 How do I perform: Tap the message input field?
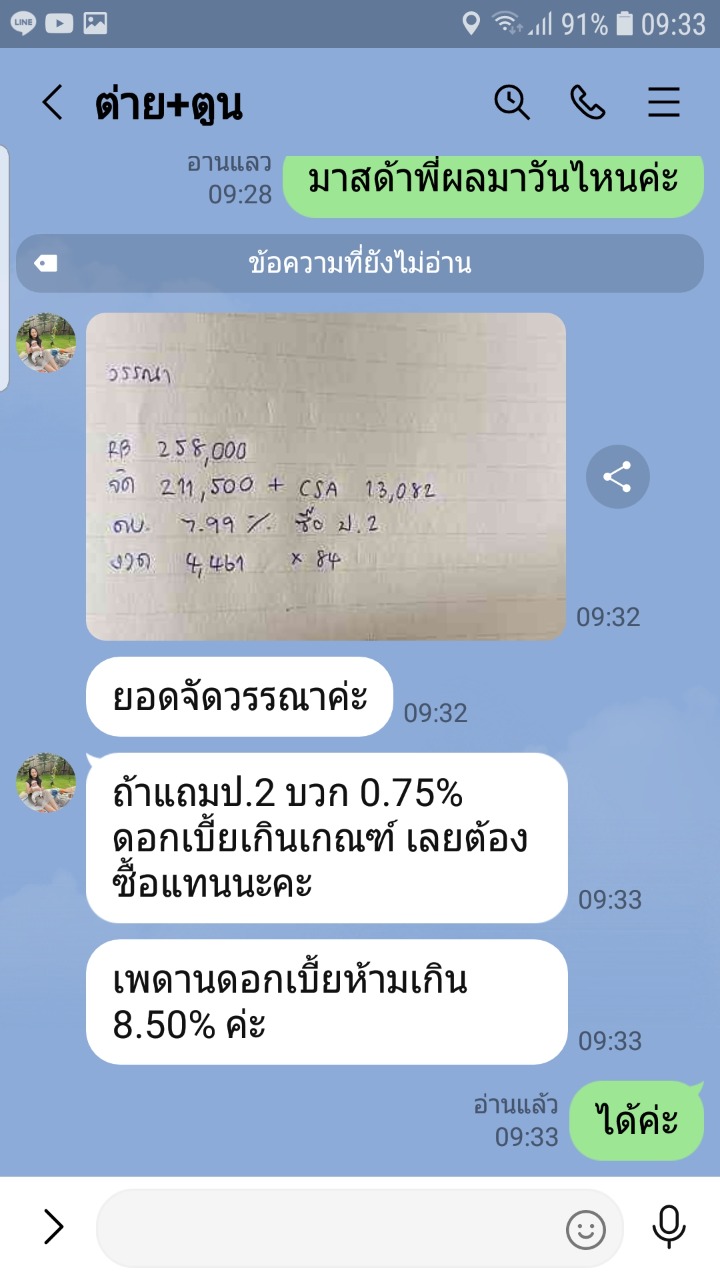point(330,1227)
